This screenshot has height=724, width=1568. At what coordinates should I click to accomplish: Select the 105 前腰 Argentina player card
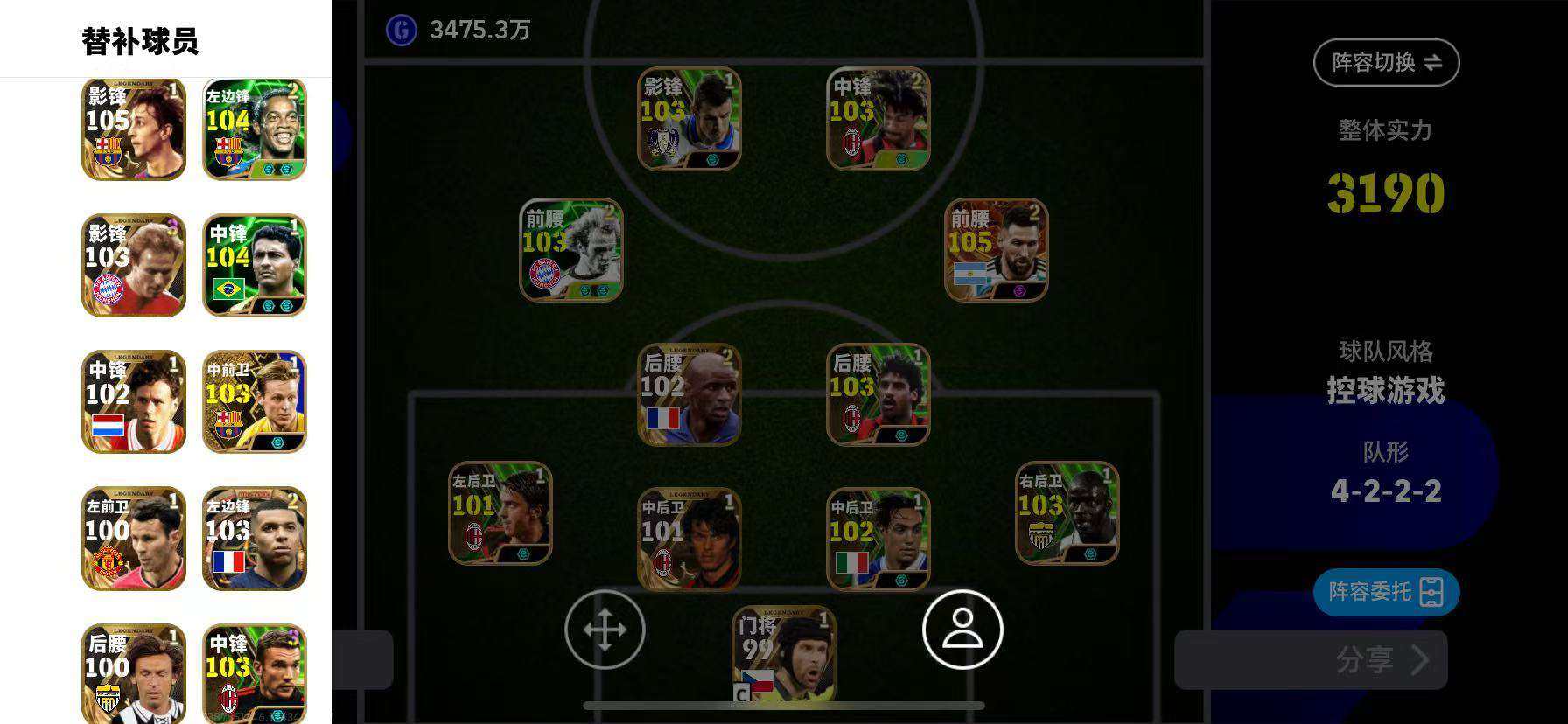tap(996, 250)
